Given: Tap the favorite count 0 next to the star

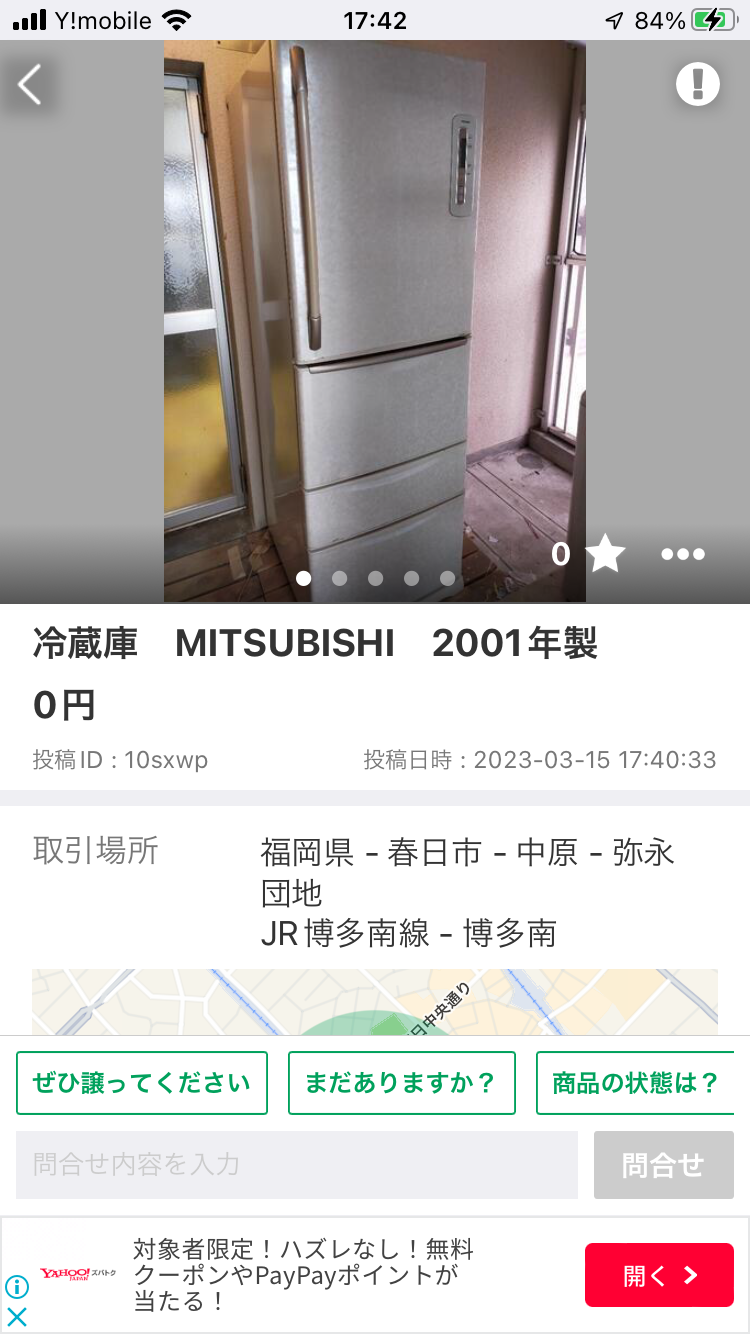Looking at the screenshot, I should click(x=560, y=553).
